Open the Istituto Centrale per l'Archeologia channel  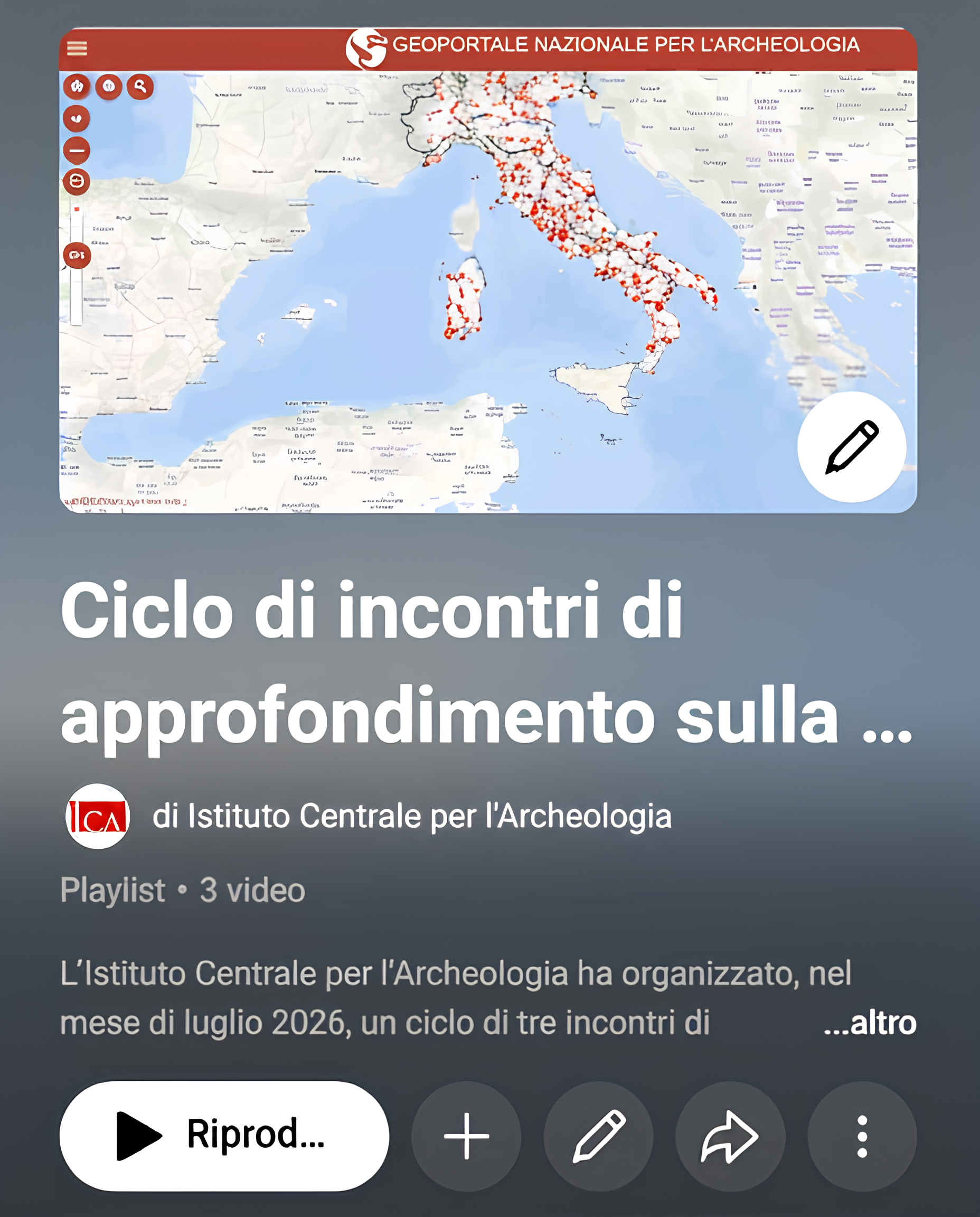412,816
